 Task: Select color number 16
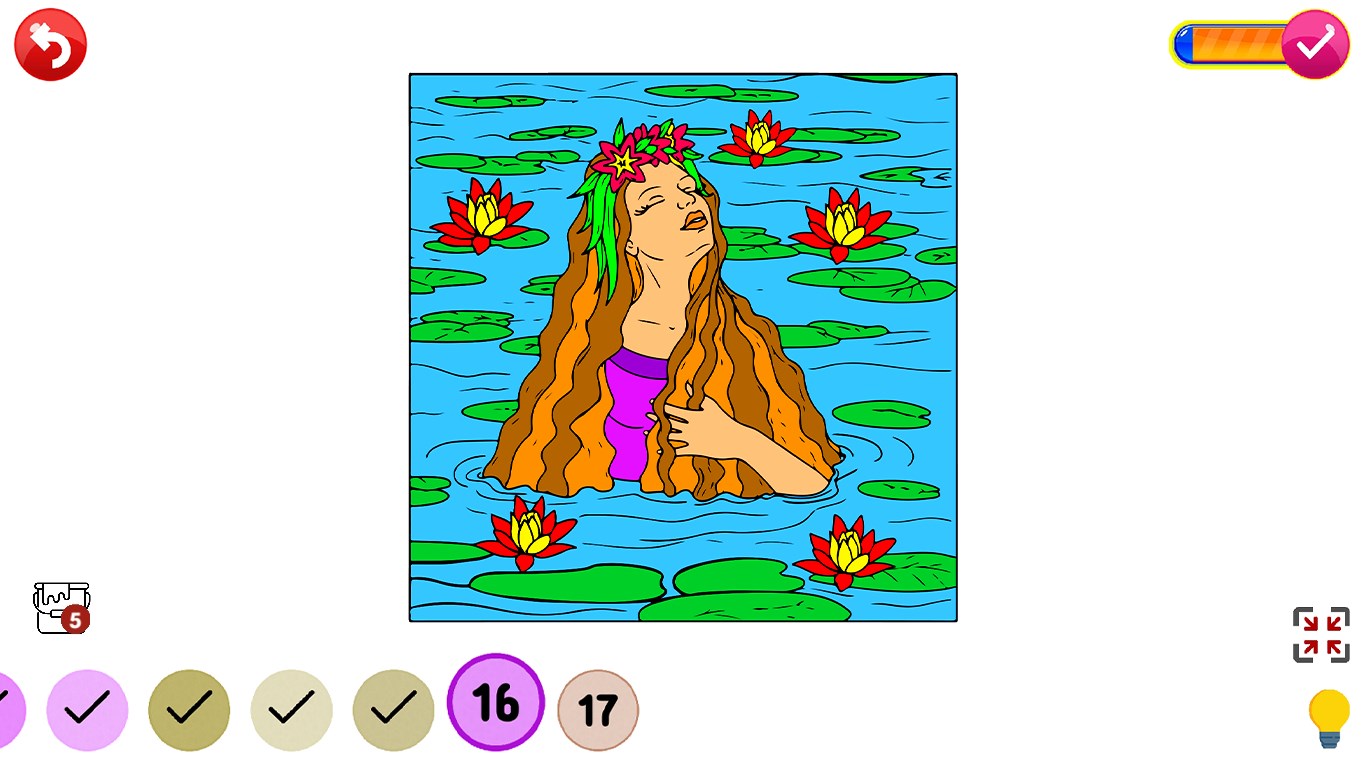(x=496, y=703)
